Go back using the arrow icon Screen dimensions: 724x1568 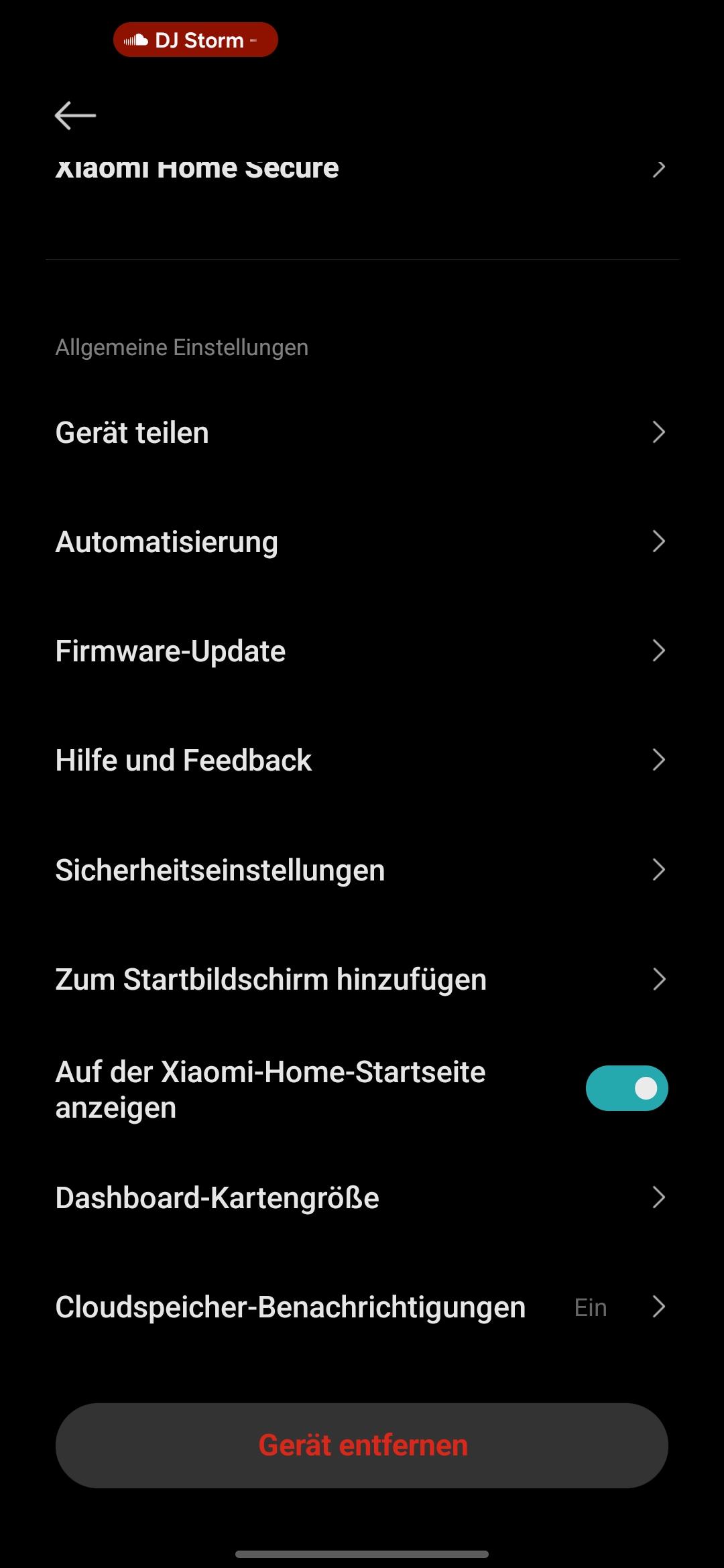(x=75, y=115)
